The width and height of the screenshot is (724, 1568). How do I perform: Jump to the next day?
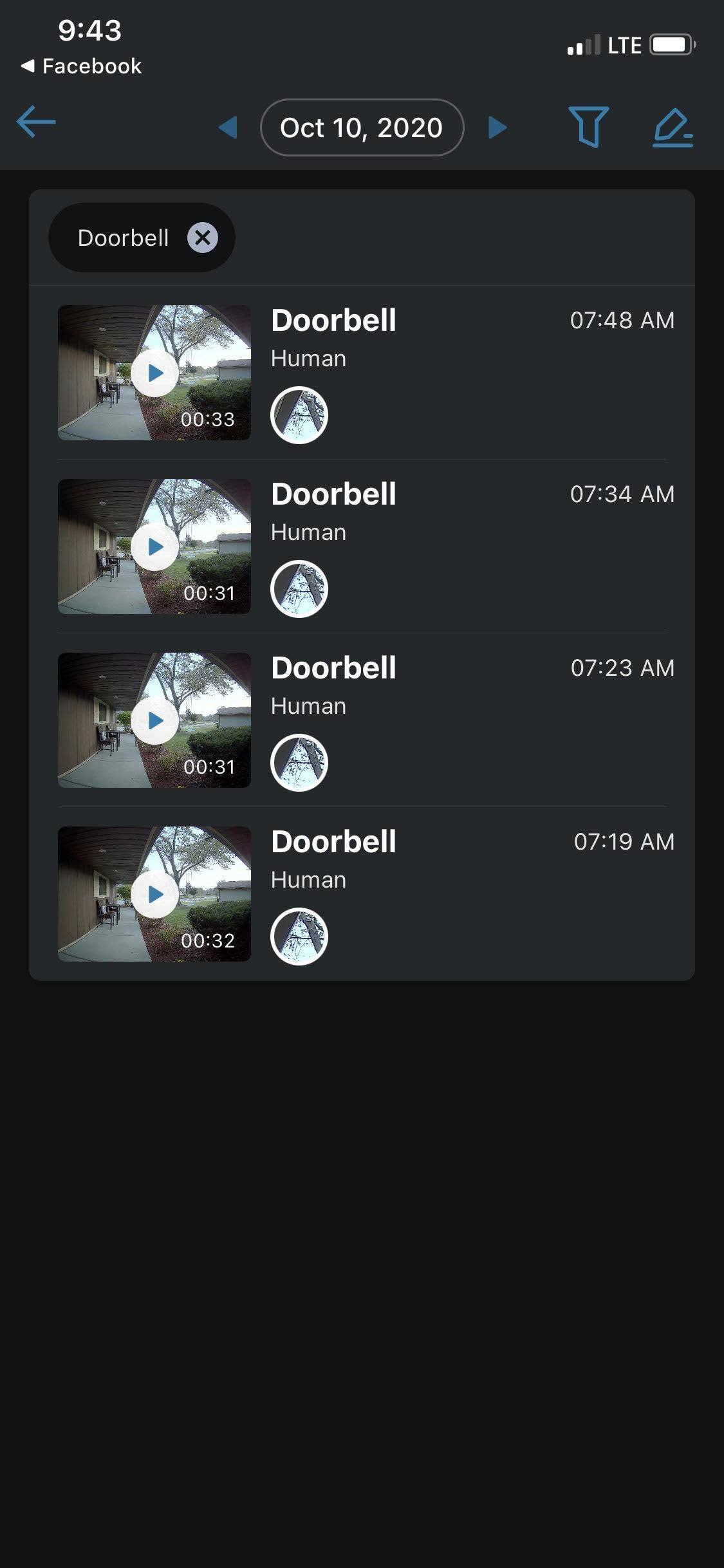497,127
